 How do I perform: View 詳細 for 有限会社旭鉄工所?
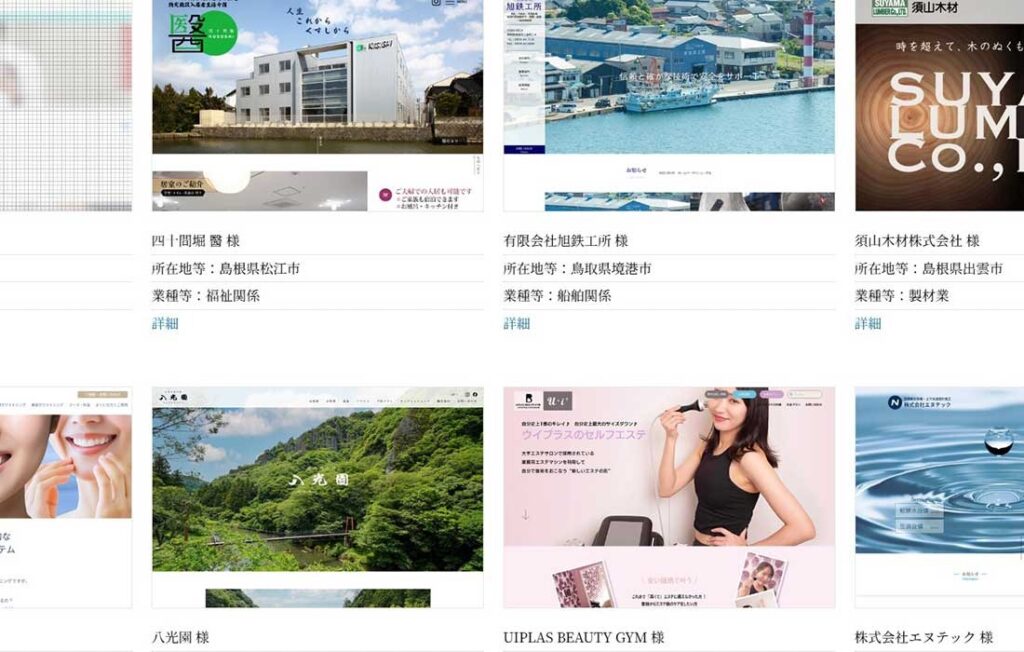click(517, 323)
